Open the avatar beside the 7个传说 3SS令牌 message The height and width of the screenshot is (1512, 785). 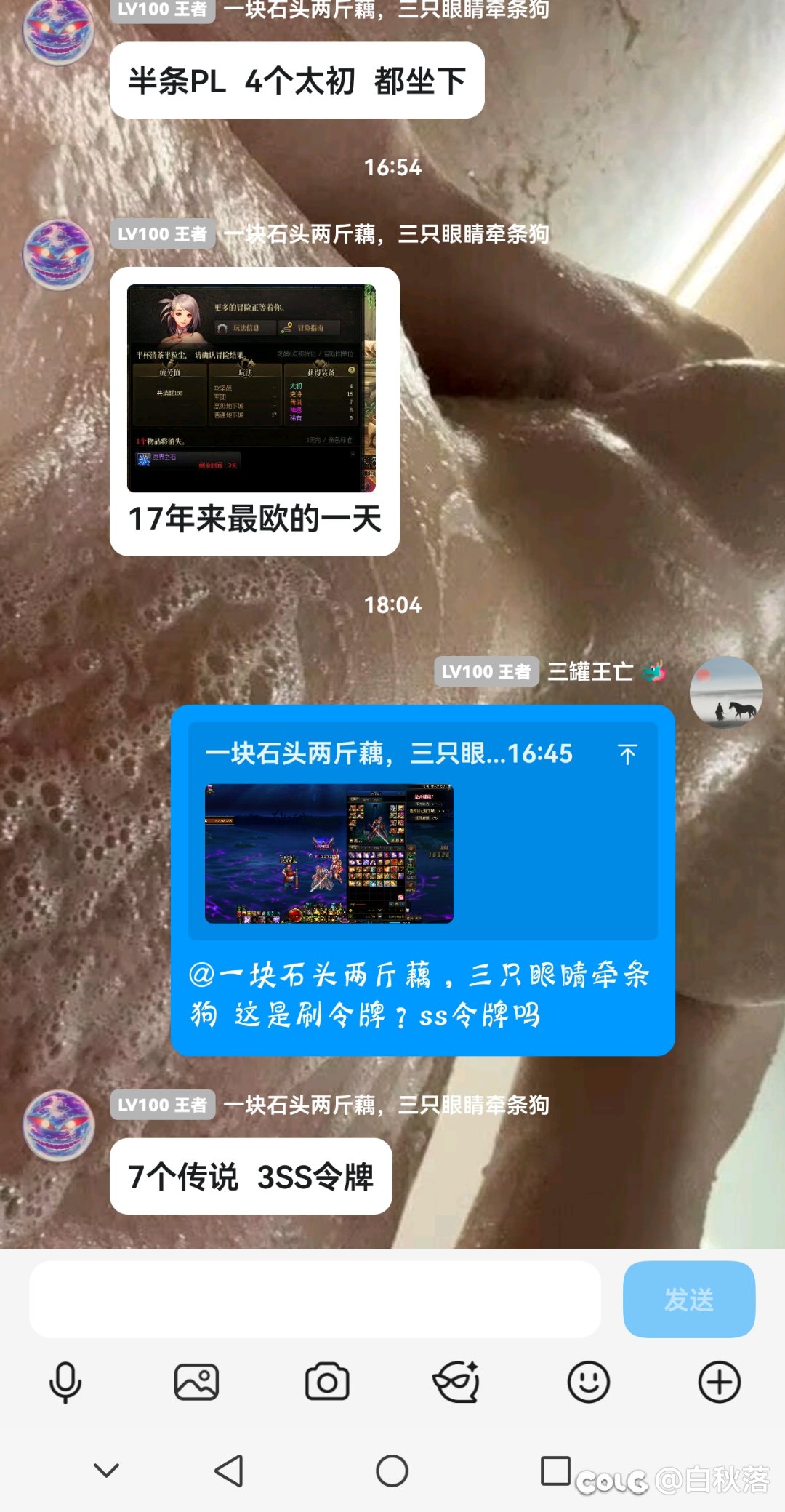58,1125
